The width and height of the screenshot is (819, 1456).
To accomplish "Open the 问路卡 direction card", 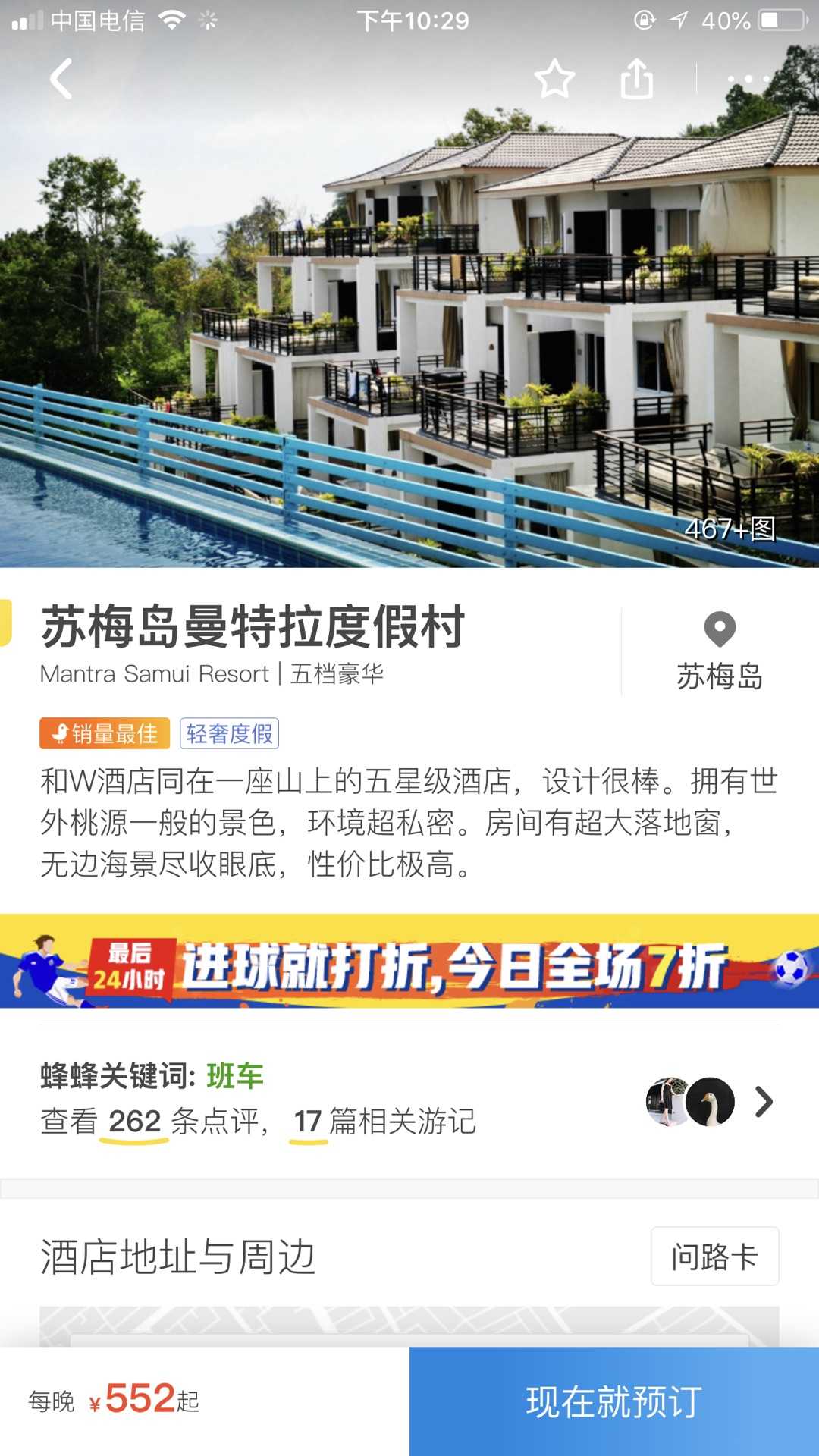I will pos(714,1257).
